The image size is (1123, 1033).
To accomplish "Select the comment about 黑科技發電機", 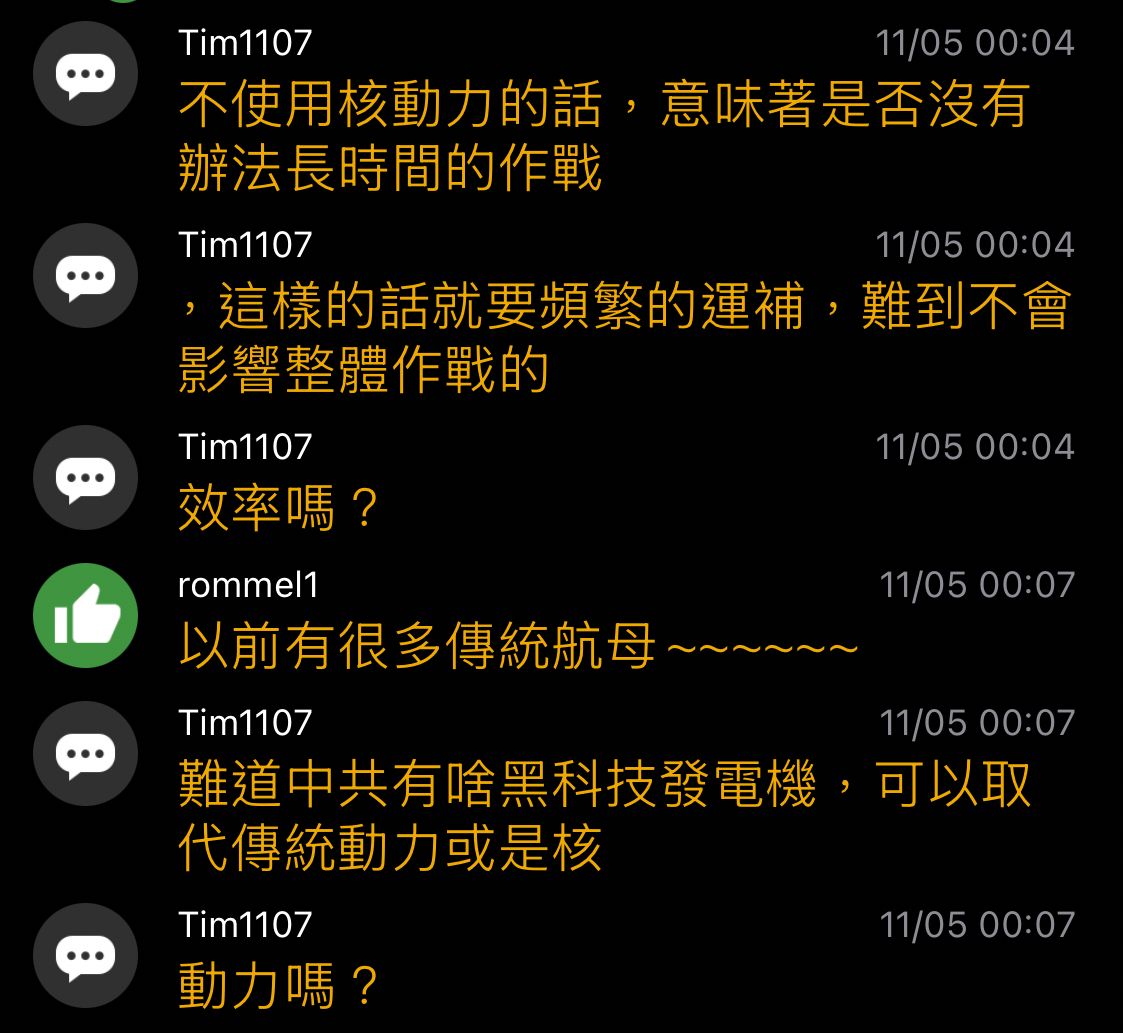I will tap(604, 814).
